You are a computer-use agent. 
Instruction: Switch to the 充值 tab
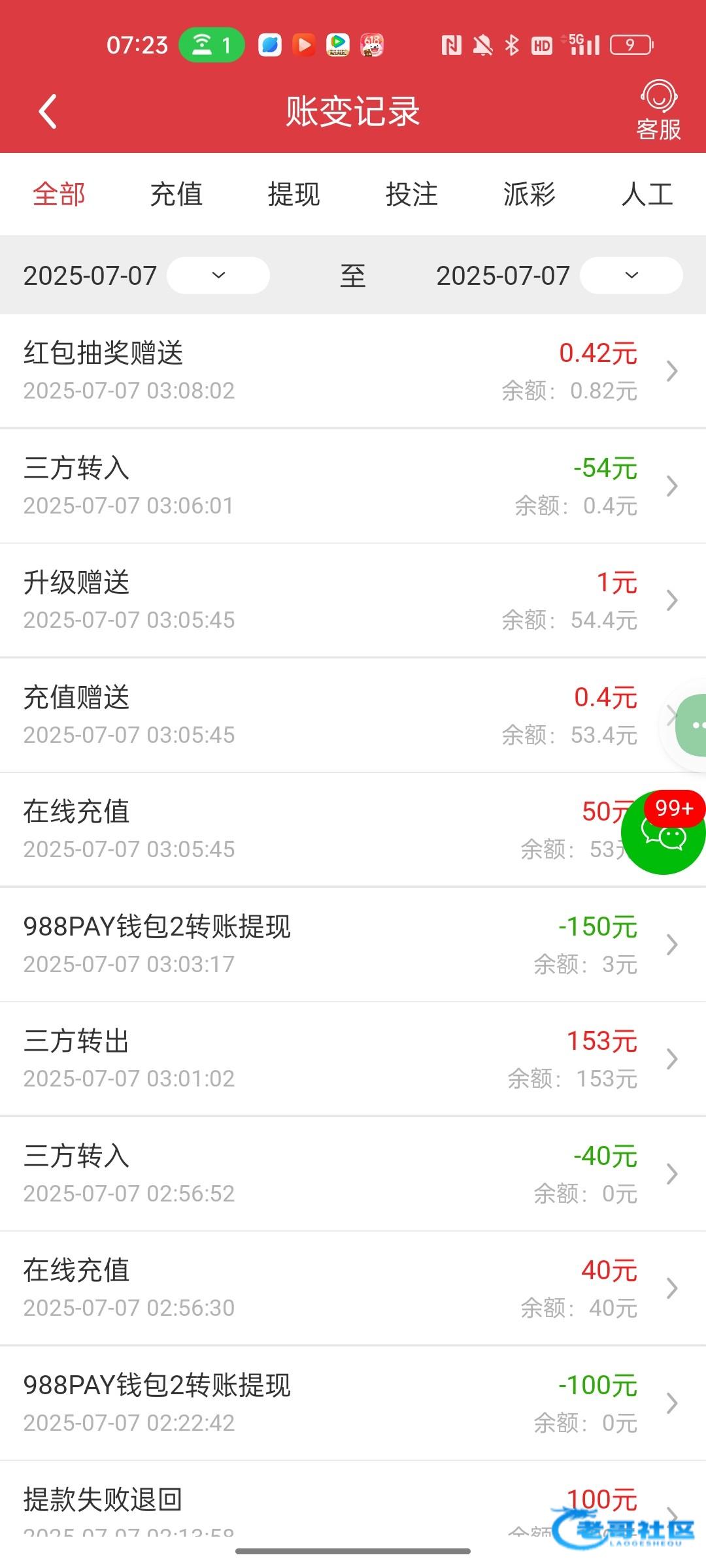click(176, 194)
